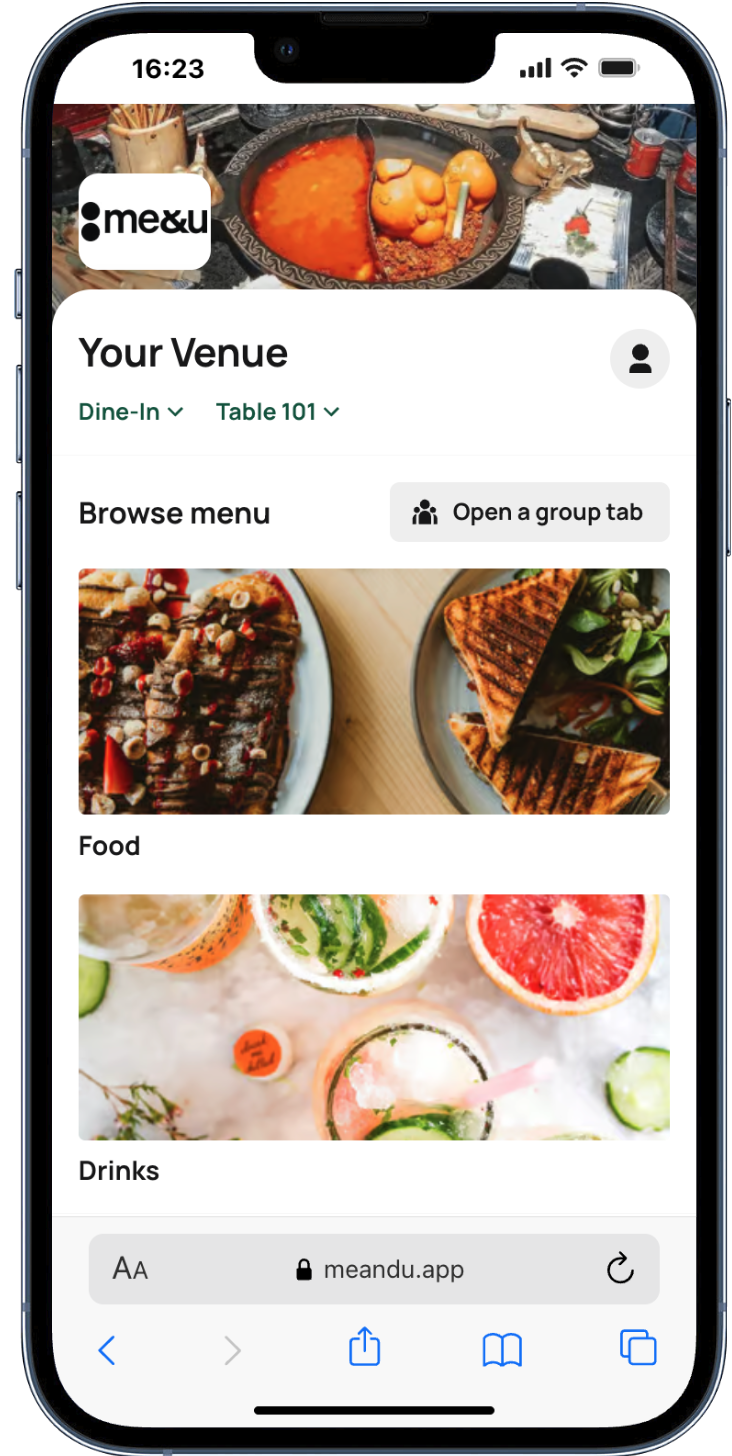This screenshot has width=732, height=1456.
Task: Expand the Dine-In dropdown
Action: click(131, 412)
